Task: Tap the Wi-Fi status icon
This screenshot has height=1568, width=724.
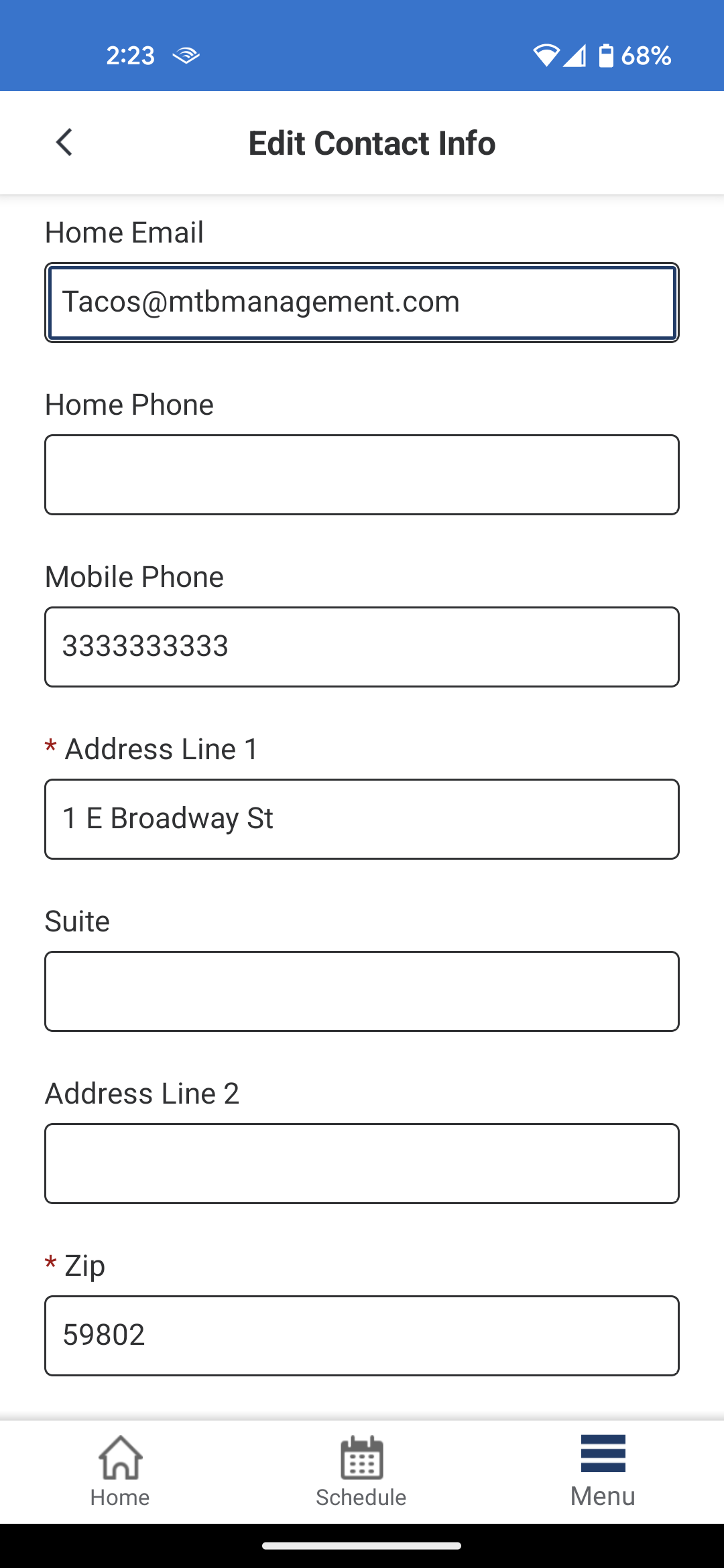Action: tap(548, 56)
